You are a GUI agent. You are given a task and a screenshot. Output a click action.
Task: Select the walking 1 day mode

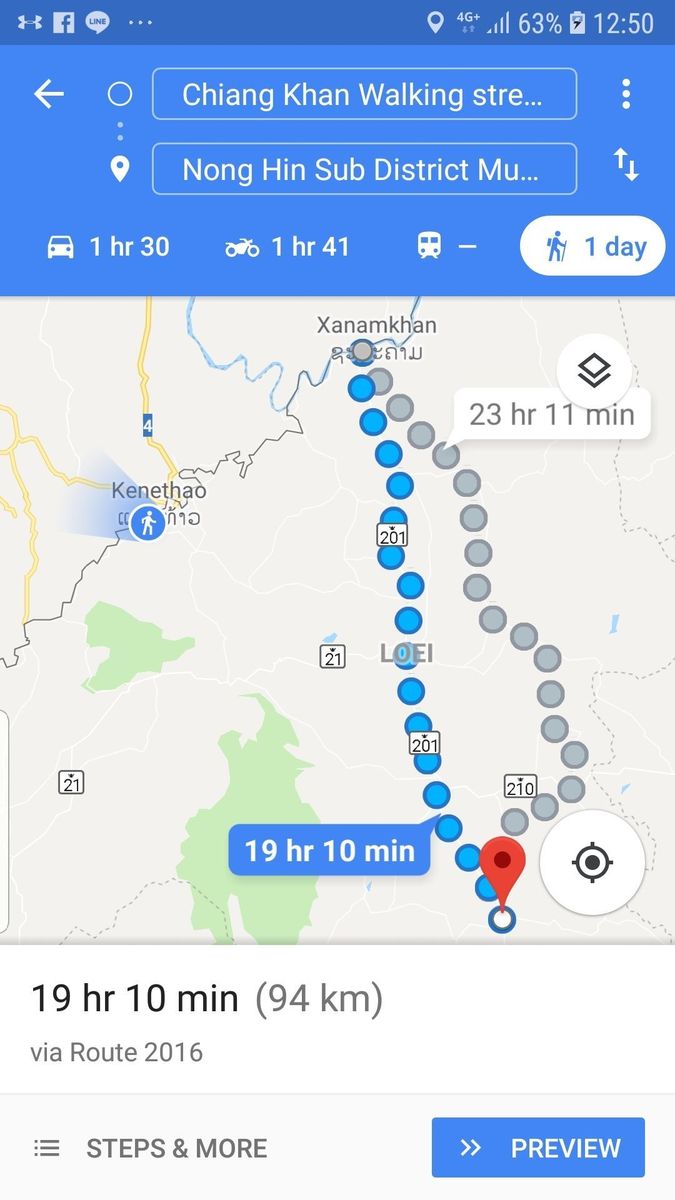point(593,246)
